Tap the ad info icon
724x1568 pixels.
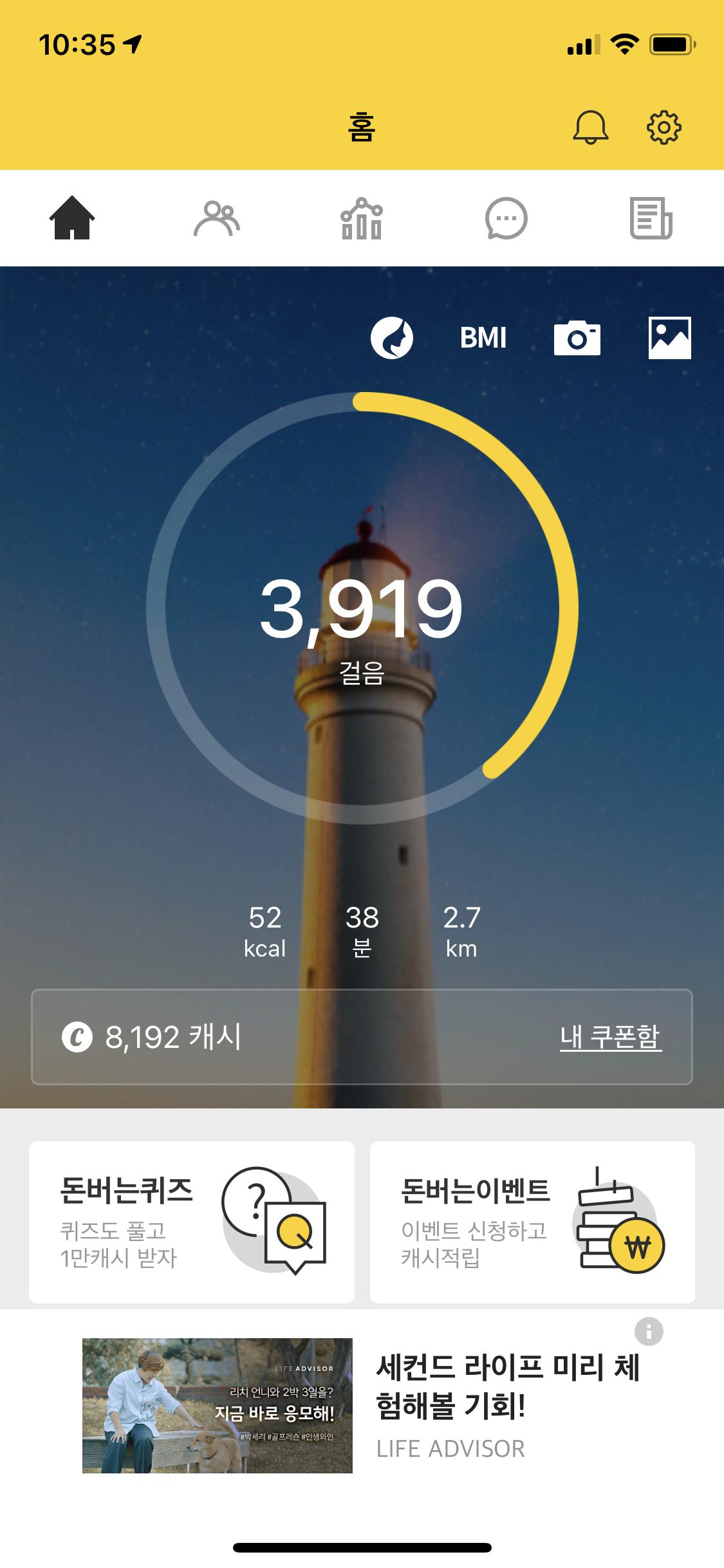[649, 1330]
